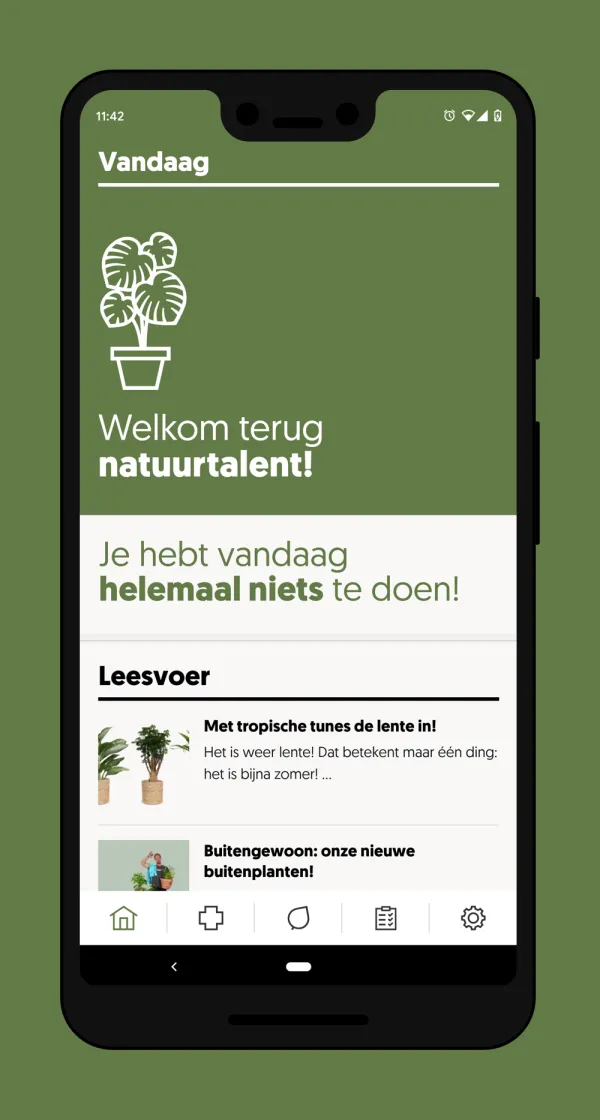Image resolution: width=600 pixels, height=1120 pixels.
Task: Open the settings gear tab
Action: 473,918
